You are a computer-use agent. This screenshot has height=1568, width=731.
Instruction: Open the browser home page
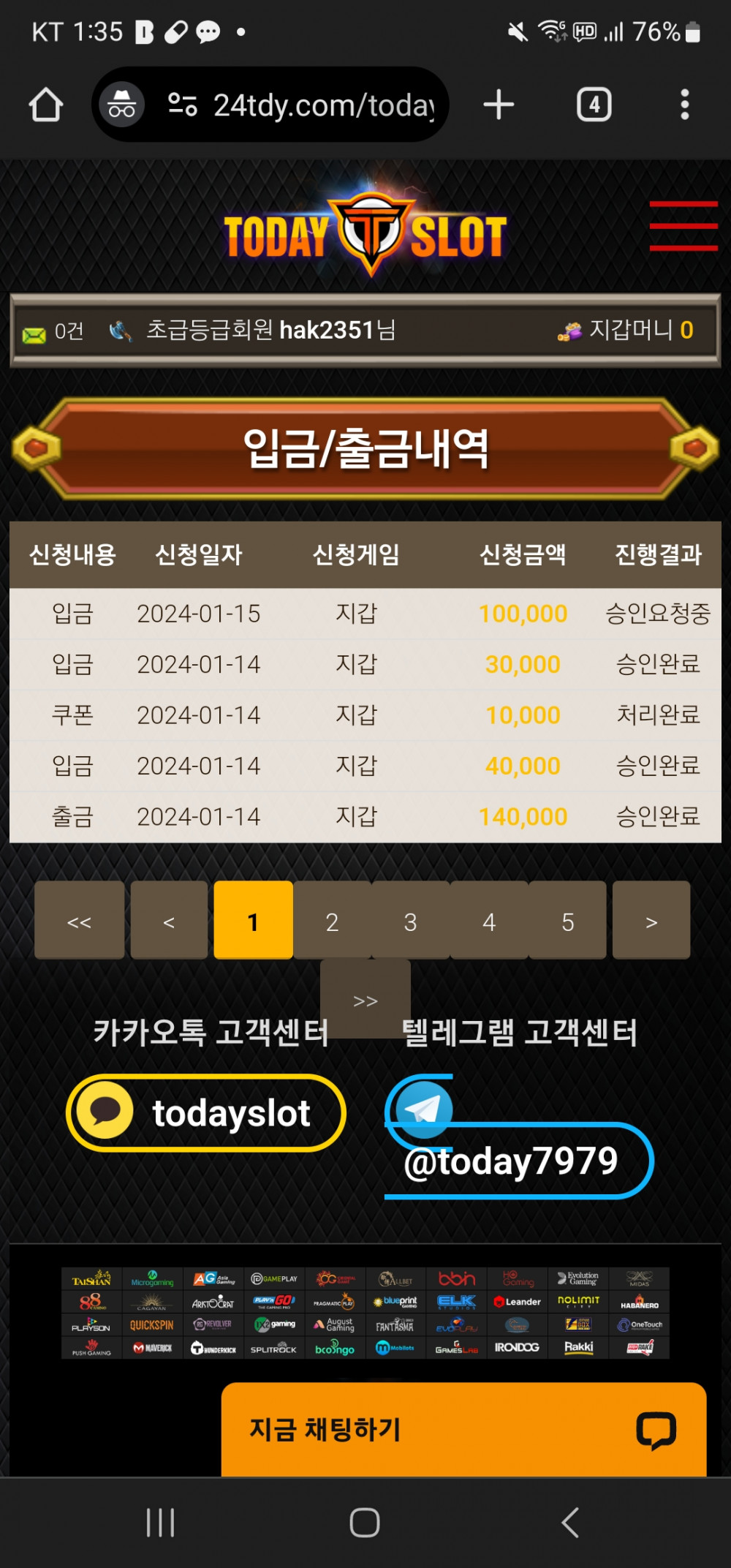pos(45,105)
